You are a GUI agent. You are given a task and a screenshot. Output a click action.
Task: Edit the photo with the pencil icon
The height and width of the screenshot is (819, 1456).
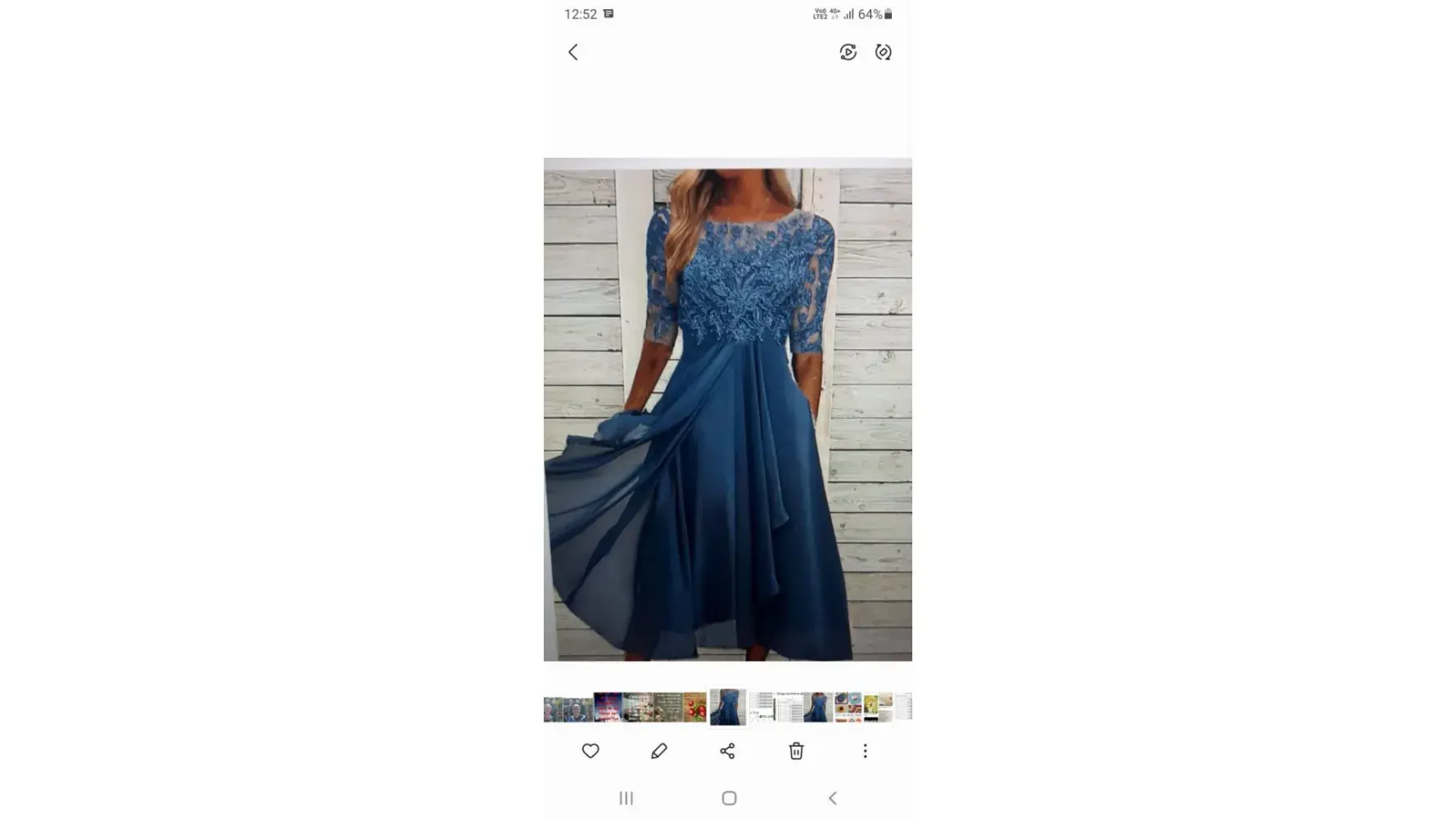[x=659, y=751]
